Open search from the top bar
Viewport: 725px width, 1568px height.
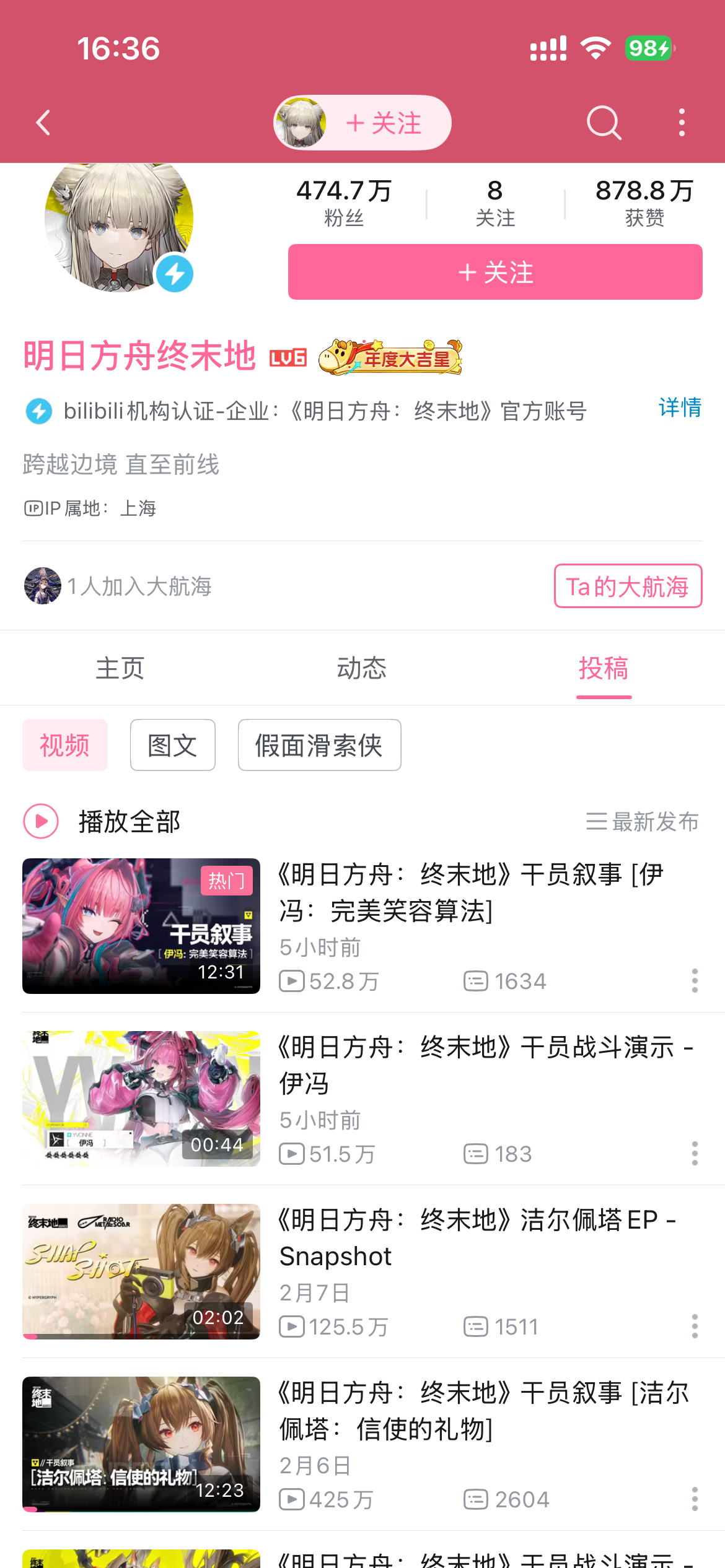pos(604,123)
